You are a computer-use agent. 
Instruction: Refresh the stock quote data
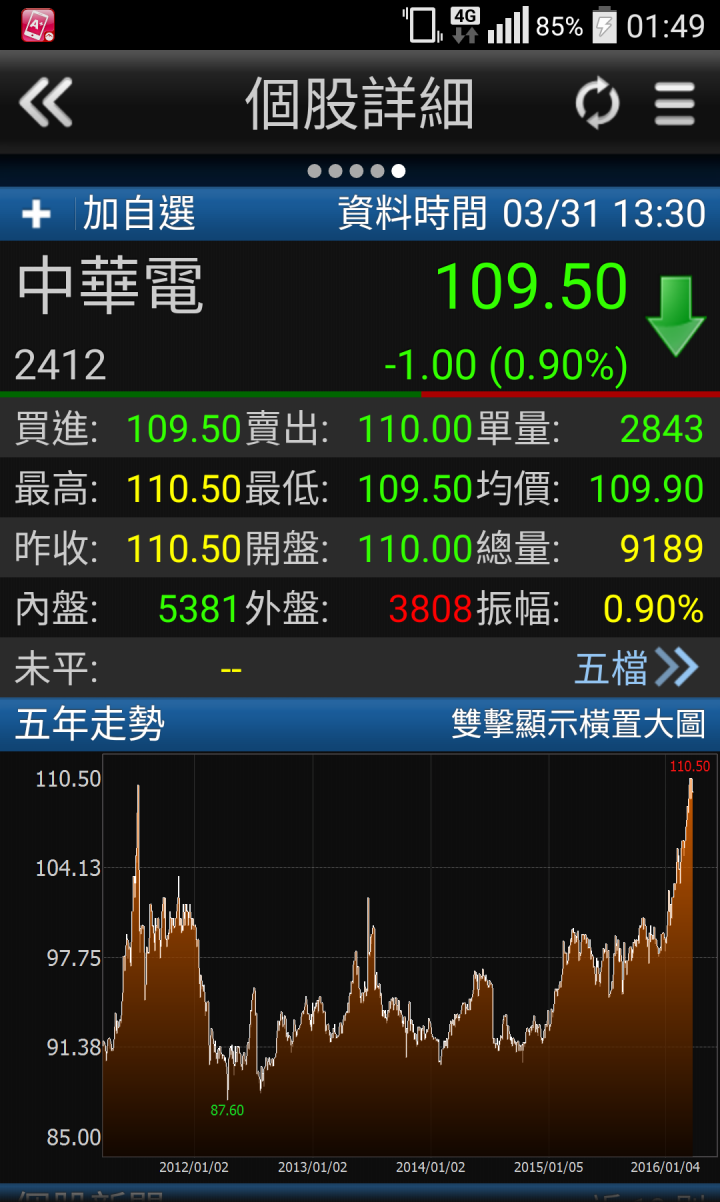tap(597, 104)
